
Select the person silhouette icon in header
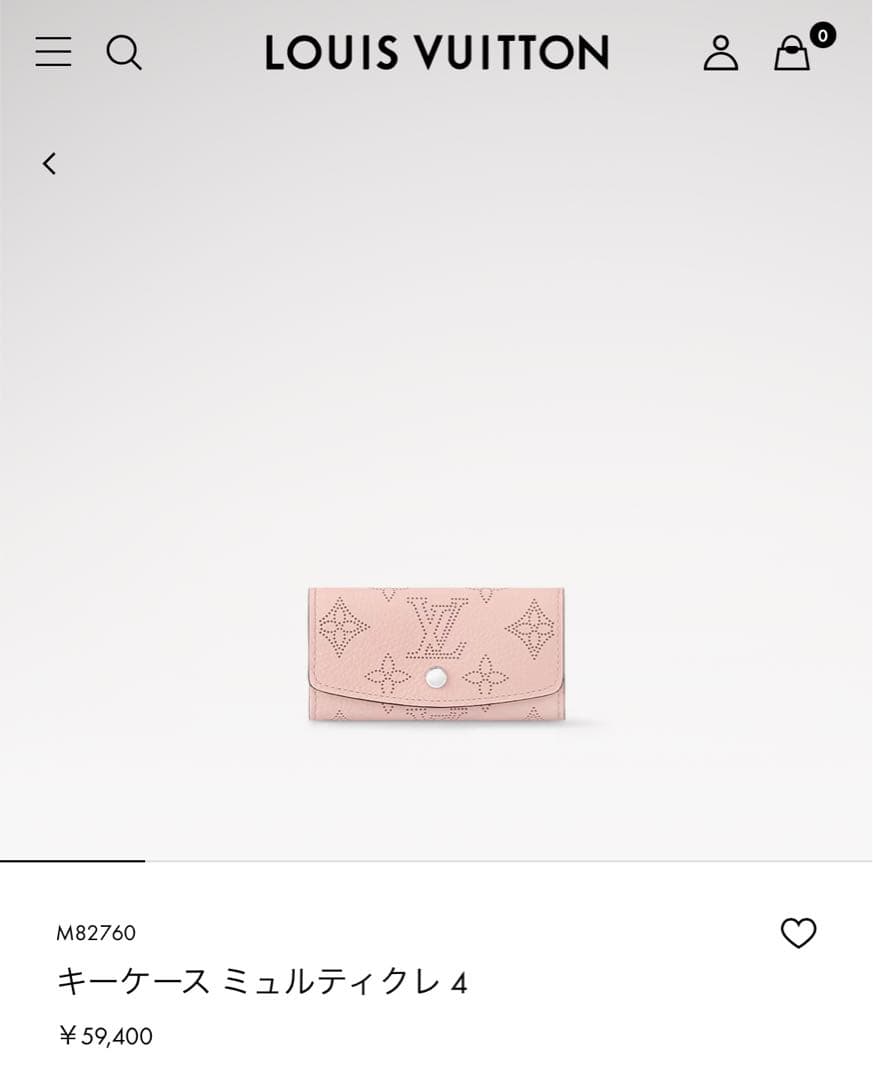click(723, 53)
